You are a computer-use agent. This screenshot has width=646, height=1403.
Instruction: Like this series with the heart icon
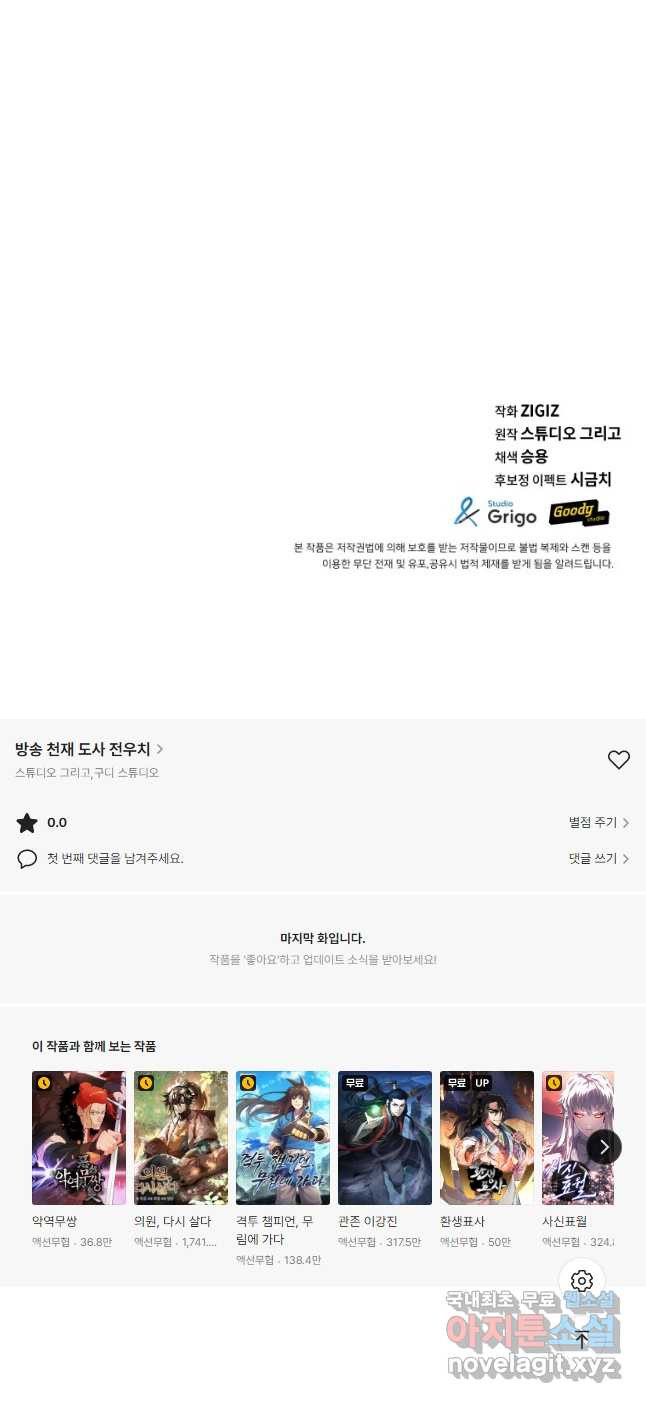coord(619,760)
